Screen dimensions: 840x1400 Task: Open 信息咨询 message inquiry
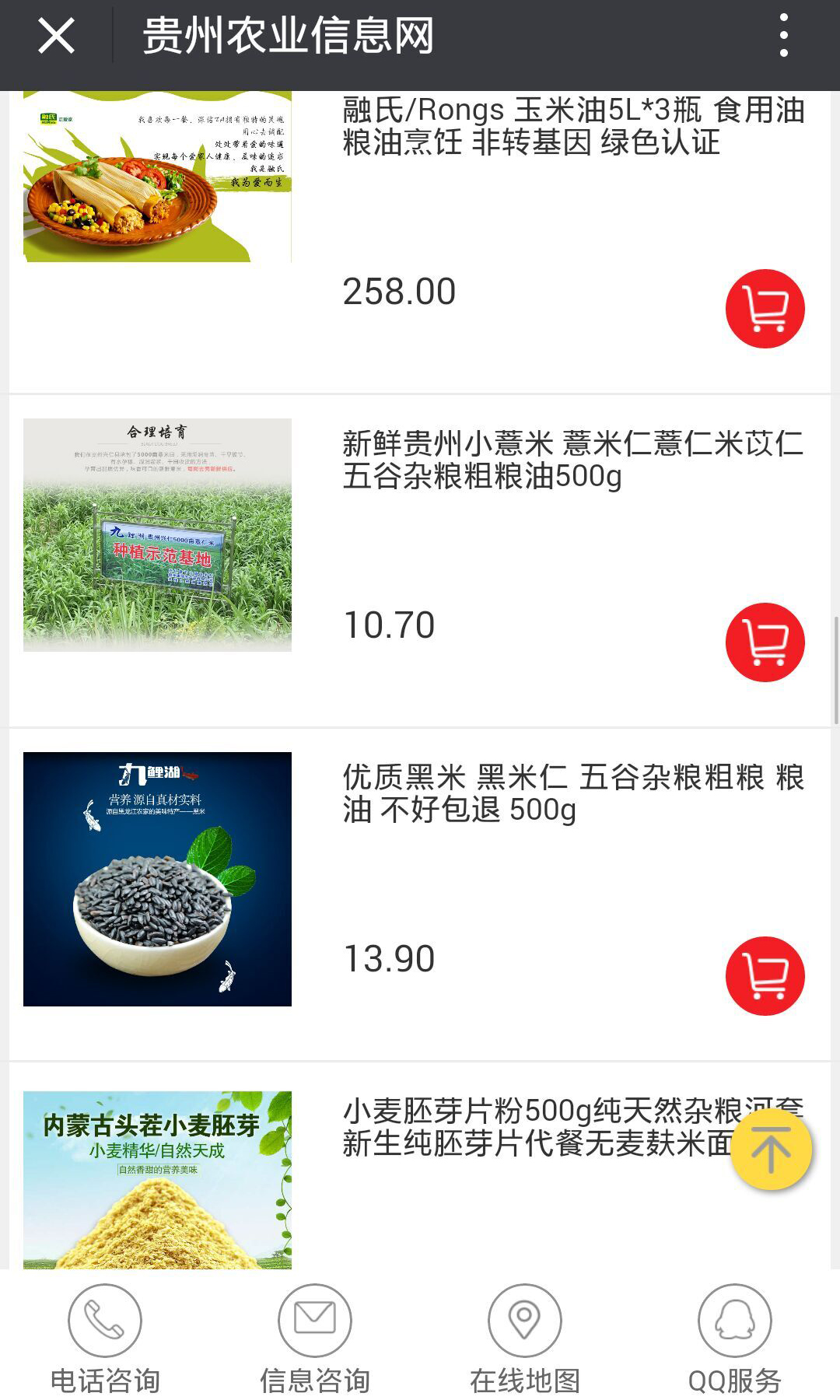pyautogui.click(x=315, y=1339)
